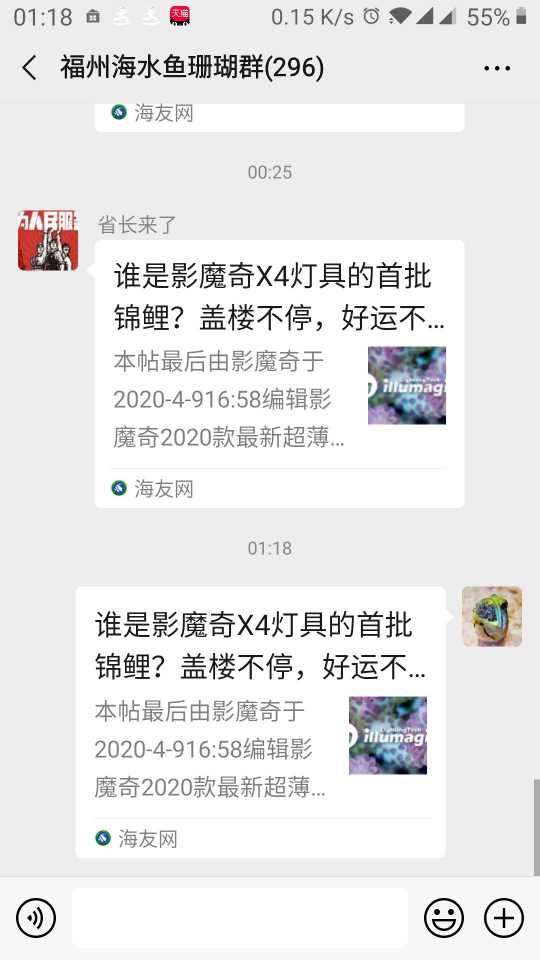View 省长来了's profile avatar
Screen dimensions: 540x960
point(48,240)
